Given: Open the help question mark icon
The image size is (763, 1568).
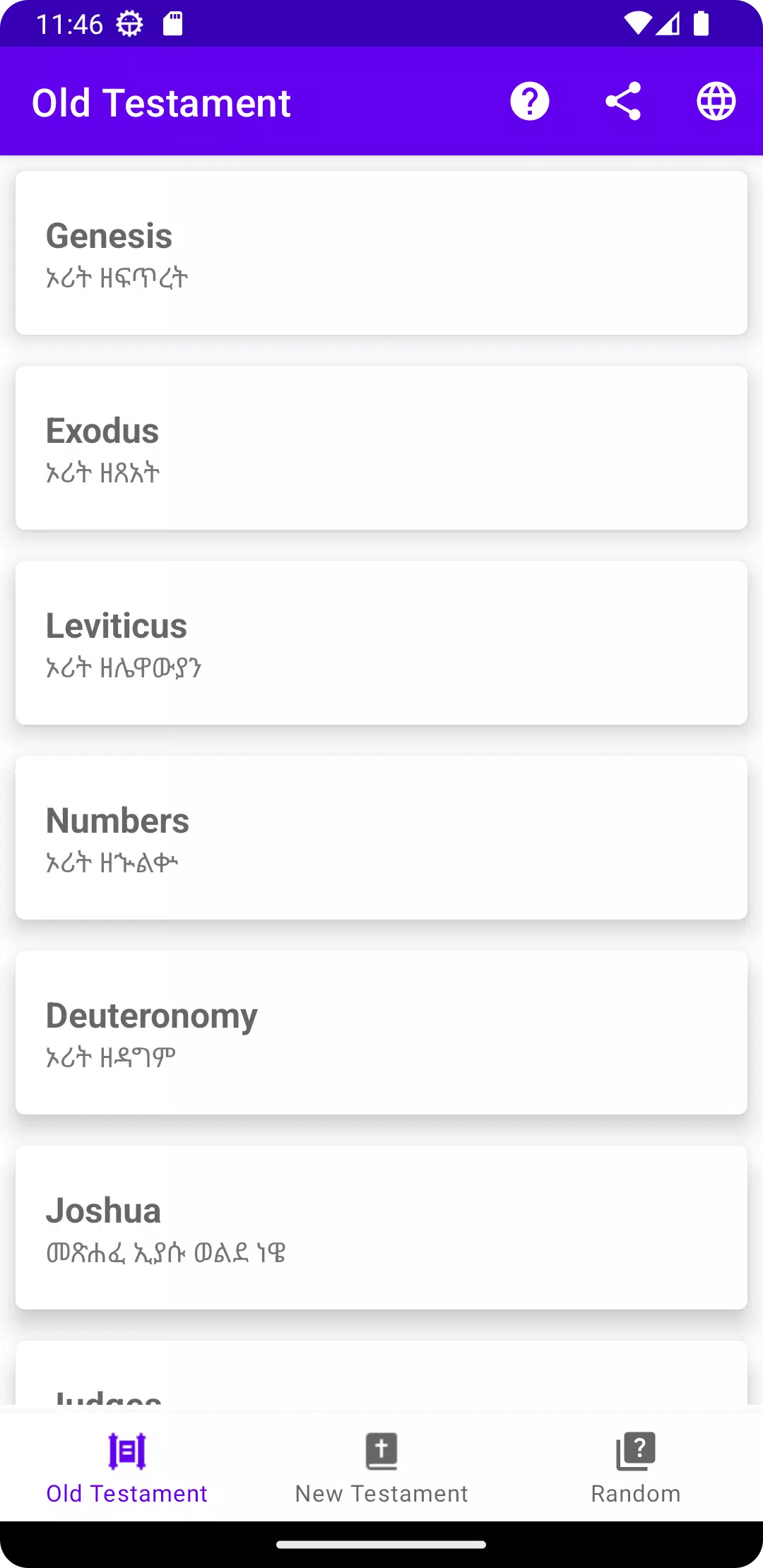Looking at the screenshot, I should point(530,102).
